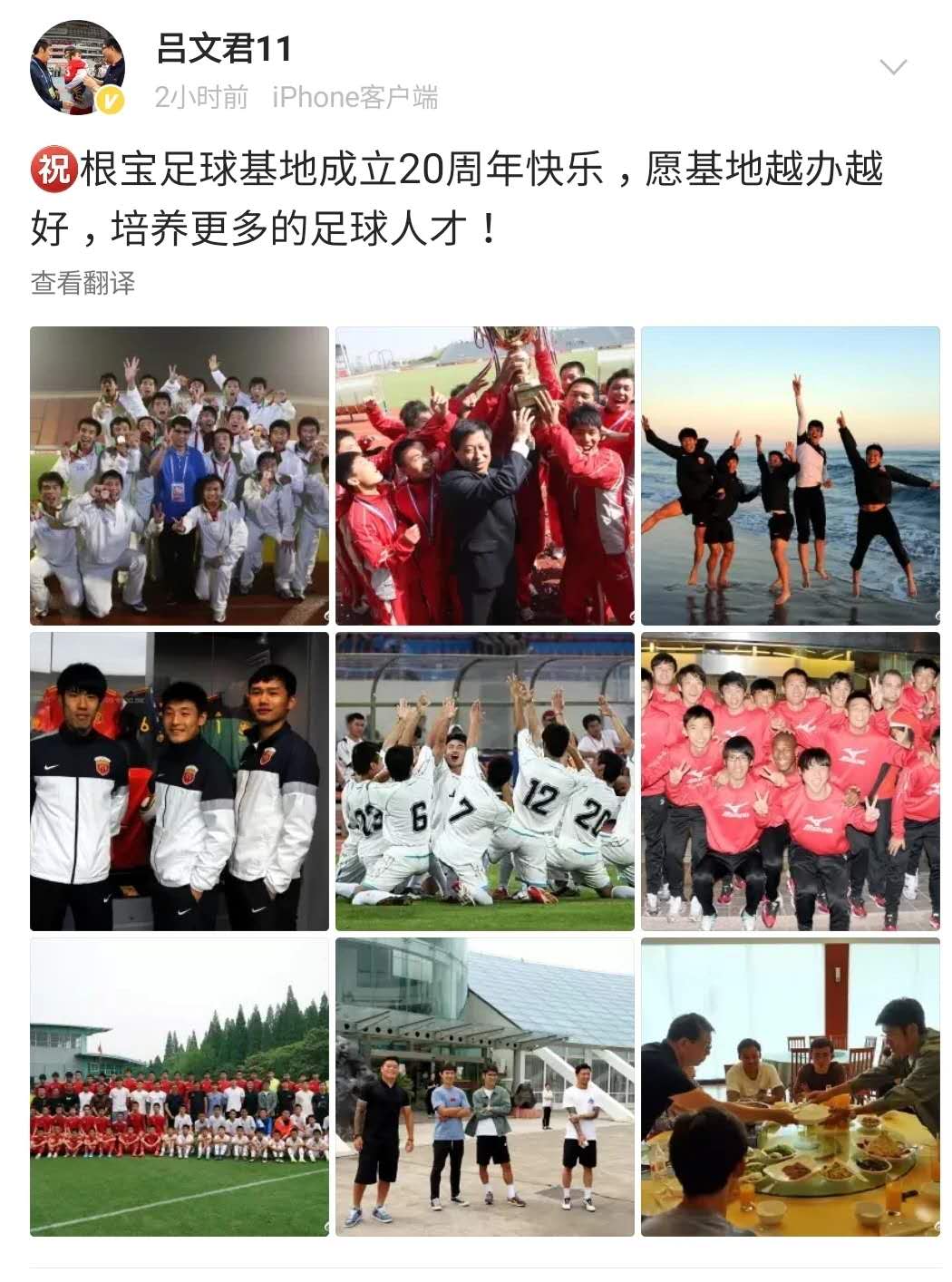Open 吕文君11's profile avatar
The height and width of the screenshot is (1282, 952).
pyautogui.click(x=77, y=68)
